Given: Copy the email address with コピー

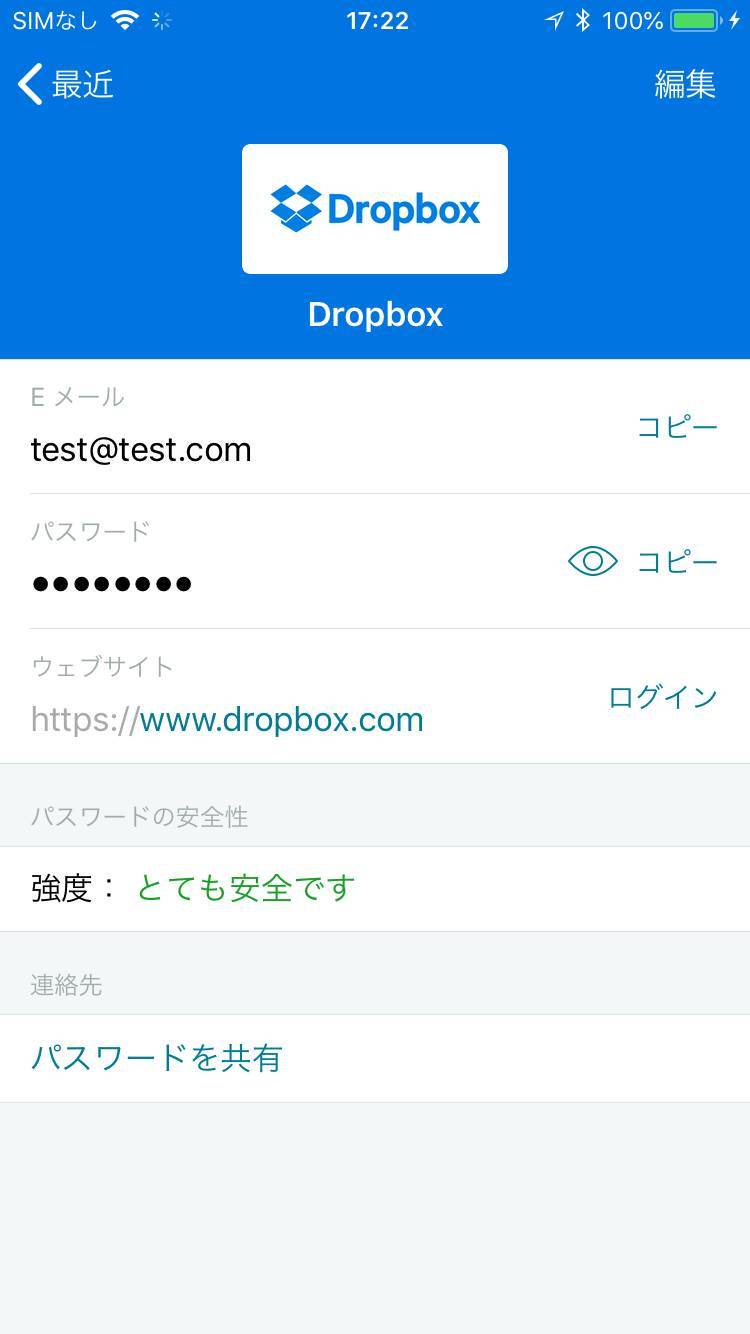Looking at the screenshot, I should coord(677,427).
